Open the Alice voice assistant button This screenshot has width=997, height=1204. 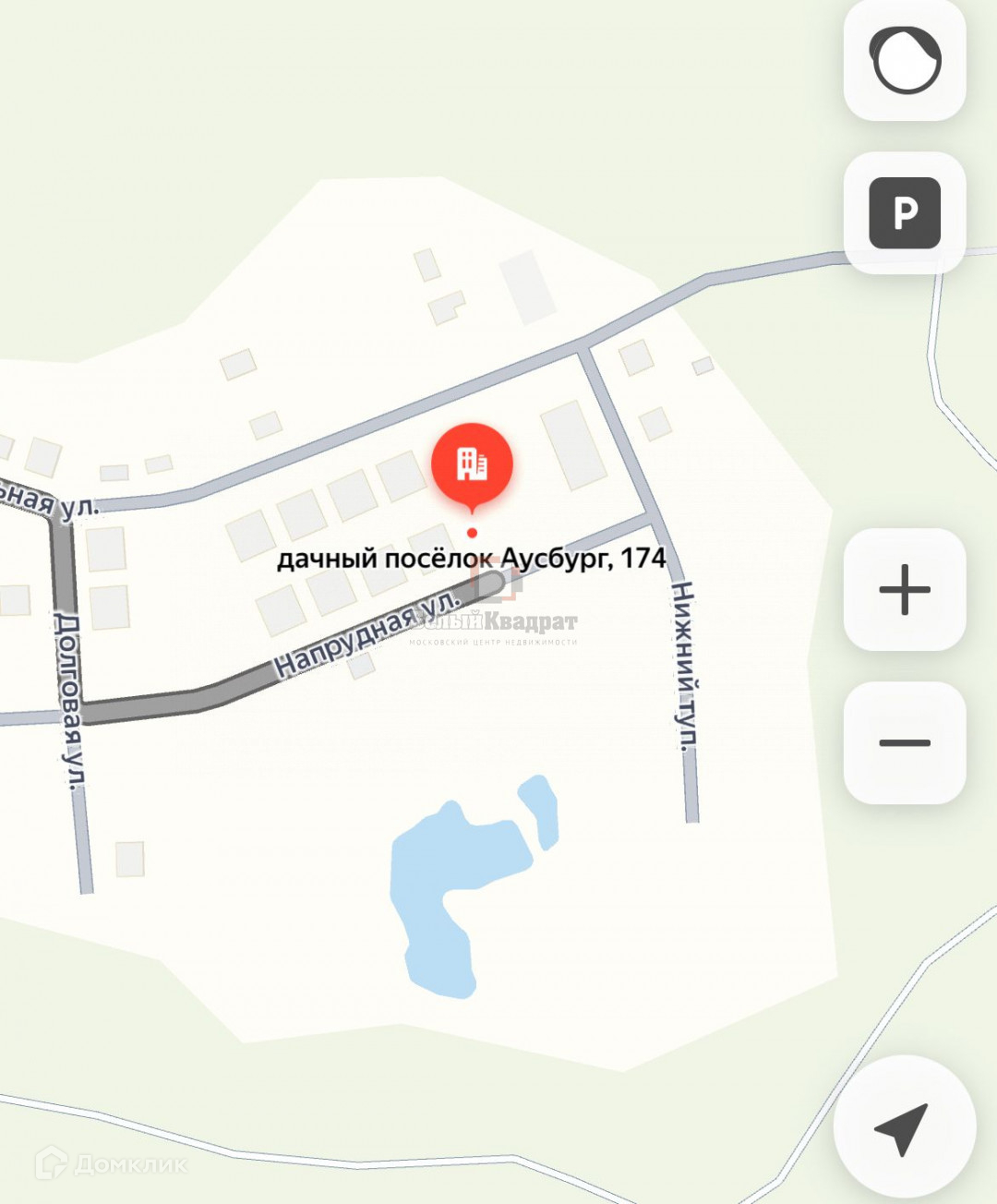tap(905, 60)
